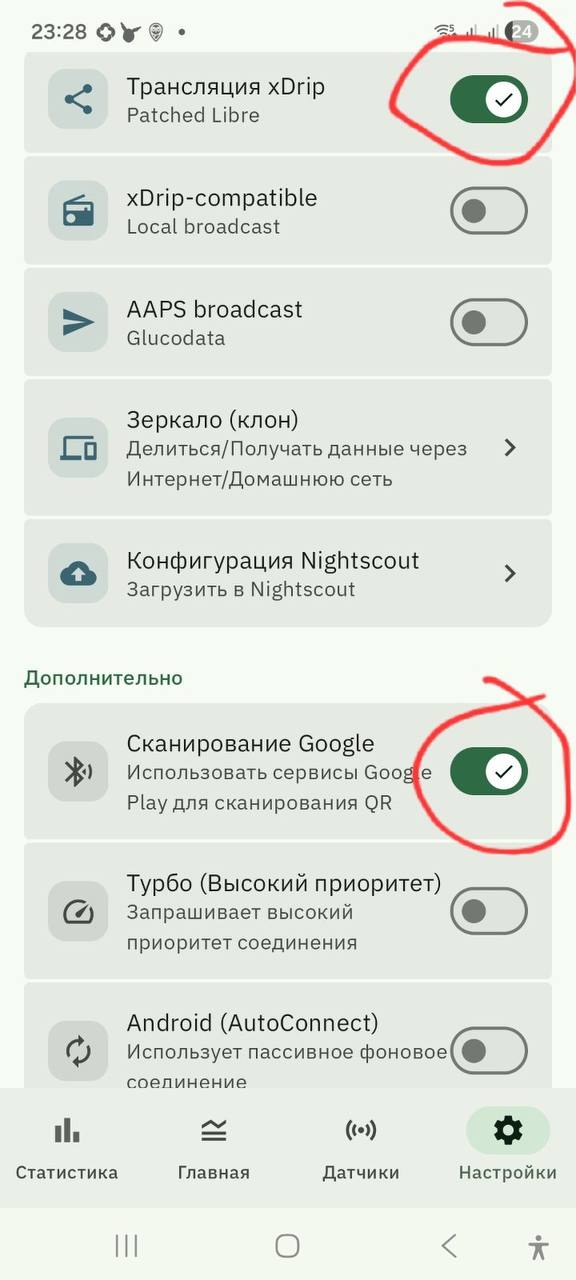Turn off the Трансляция xDrip switch
Screen dimensions: 576x1280
[488, 100]
